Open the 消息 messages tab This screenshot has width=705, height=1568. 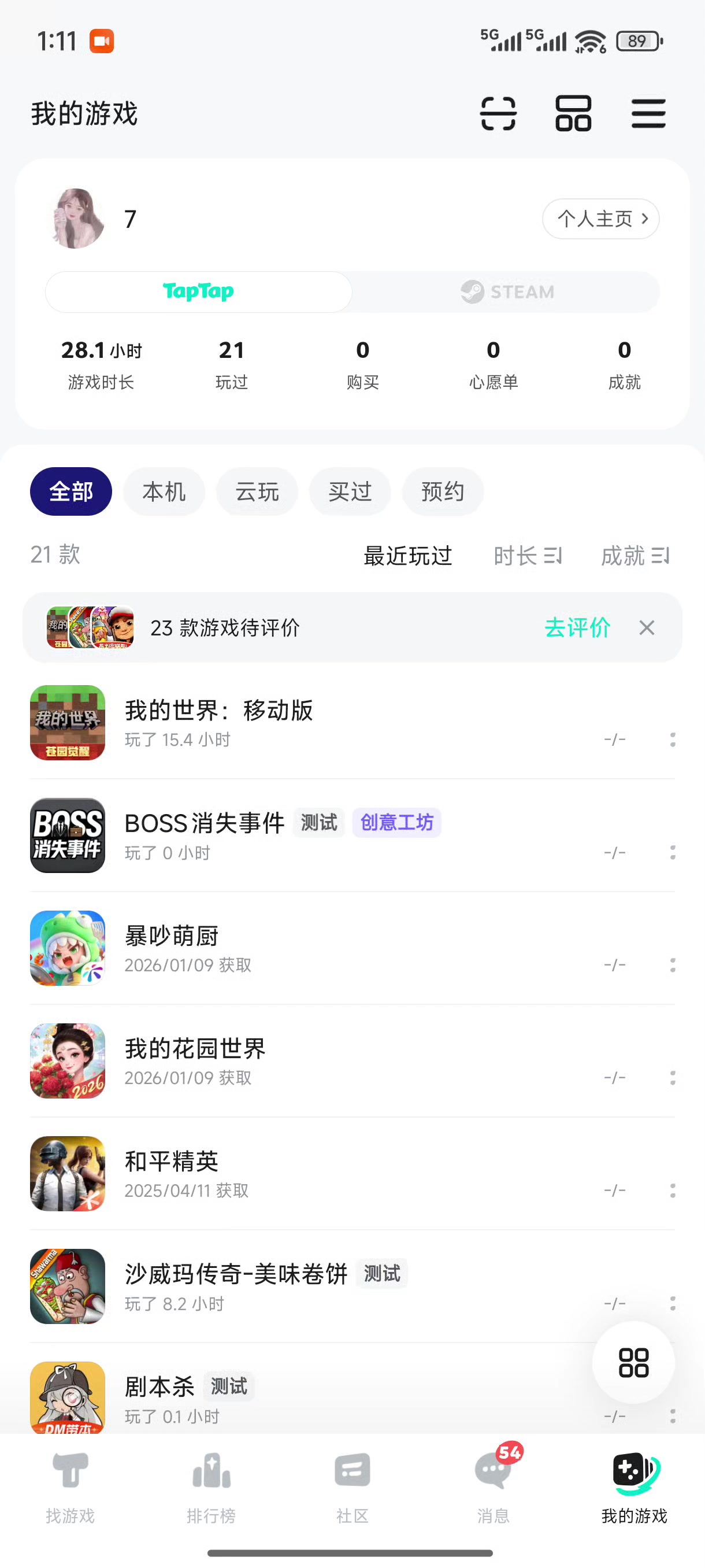pyautogui.click(x=493, y=1486)
